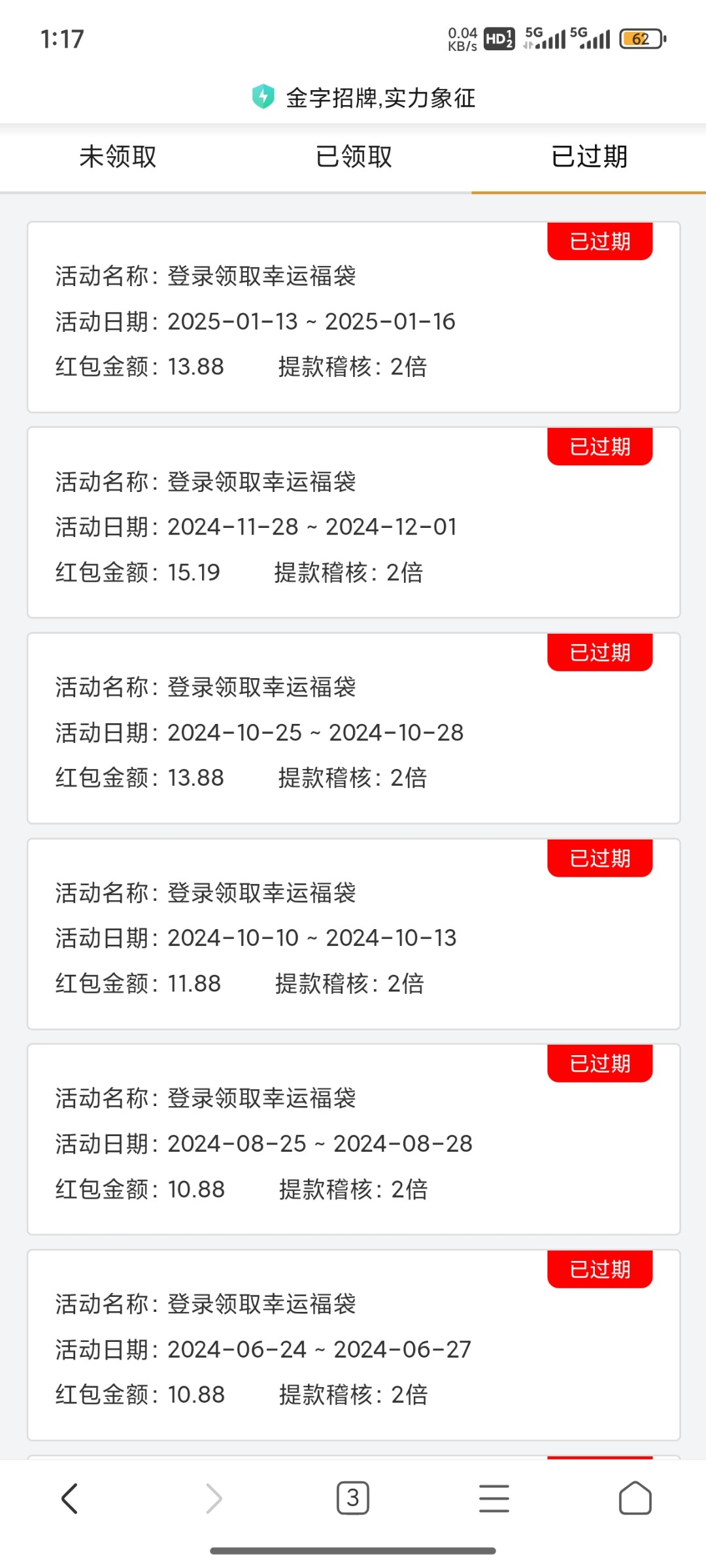Tap the 5G signal indicator
The width and height of the screenshot is (706, 1568).
pyautogui.click(x=545, y=38)
